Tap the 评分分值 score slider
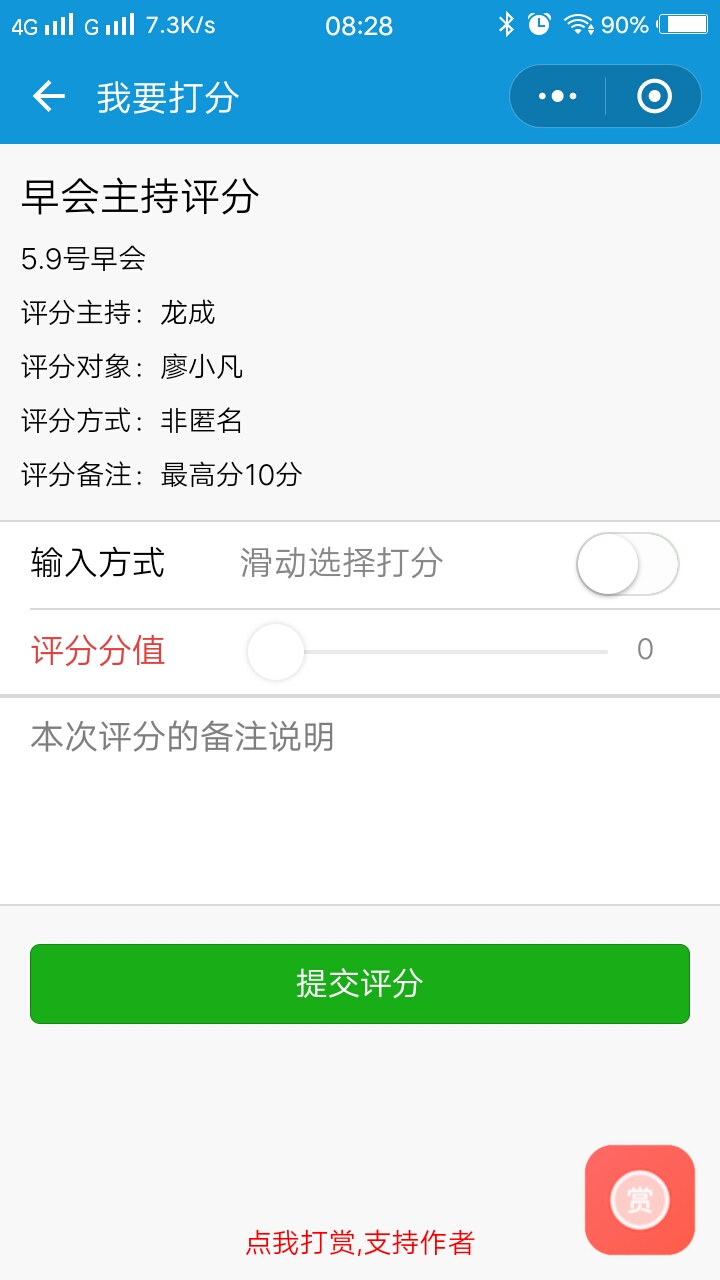Viewport: 720px width, 1280px height. [428, 652]
